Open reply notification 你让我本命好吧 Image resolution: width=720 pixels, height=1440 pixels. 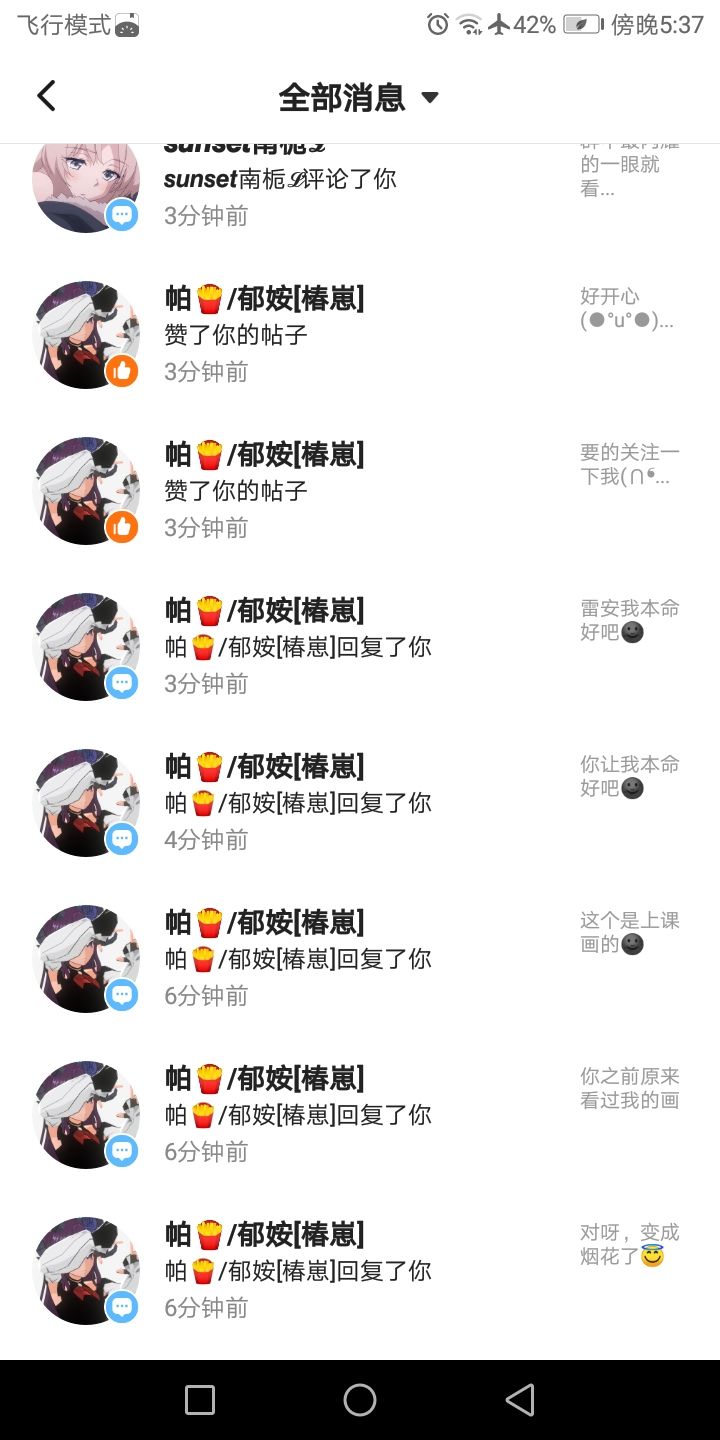(x=360, y=803)
